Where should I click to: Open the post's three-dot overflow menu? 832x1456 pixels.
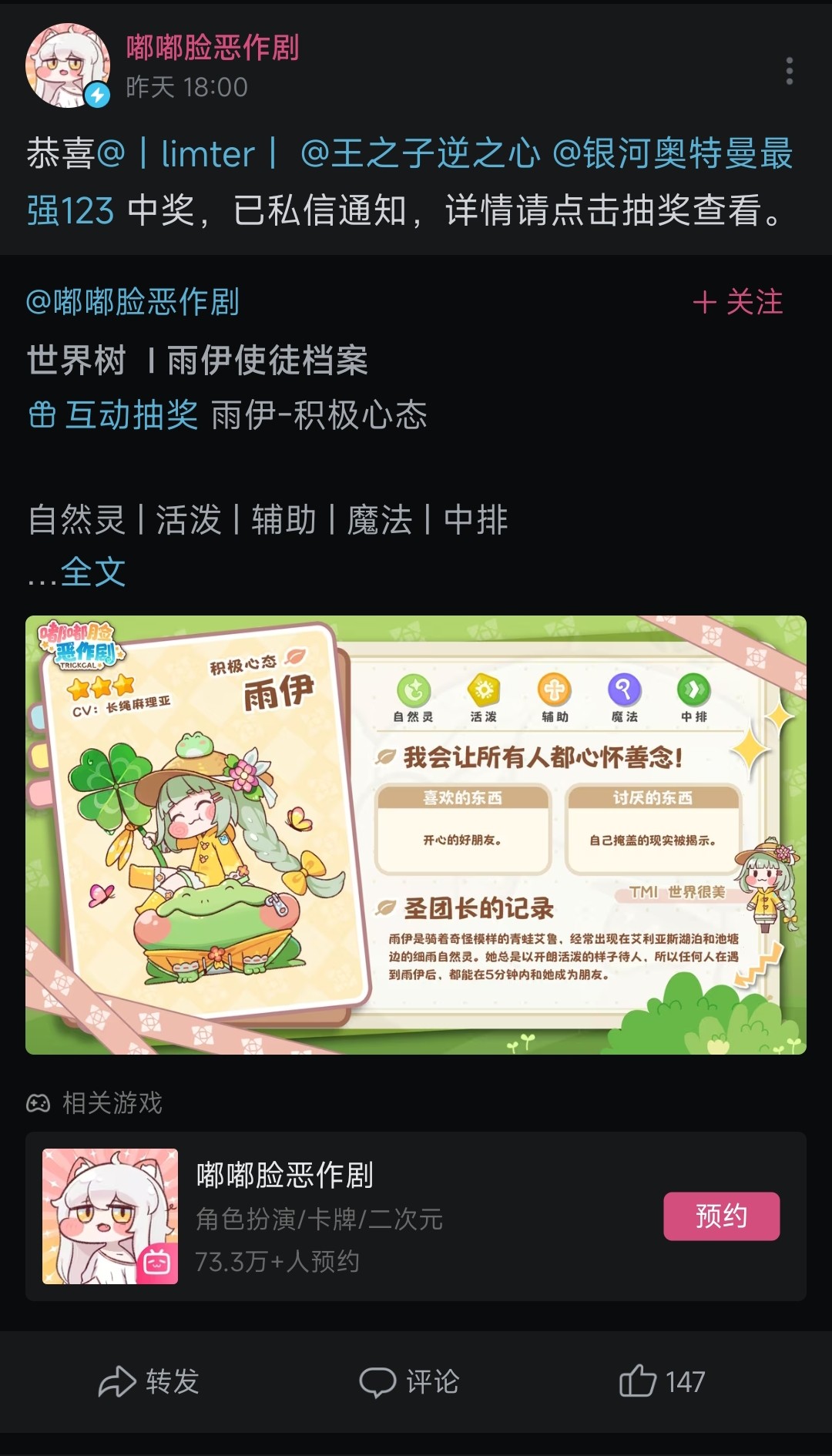(789, 71)
